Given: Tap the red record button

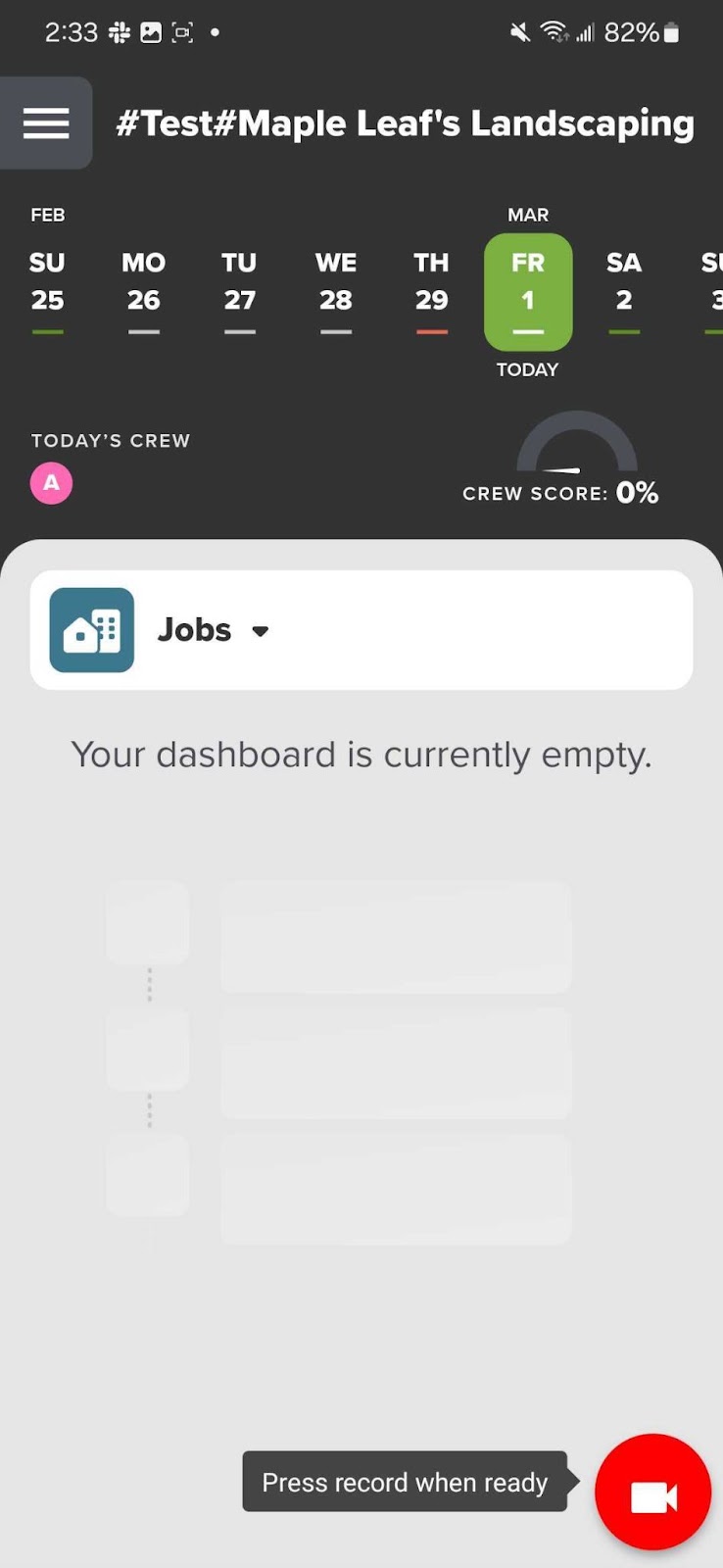Looking at the screenshot, I should [652, 1492].
